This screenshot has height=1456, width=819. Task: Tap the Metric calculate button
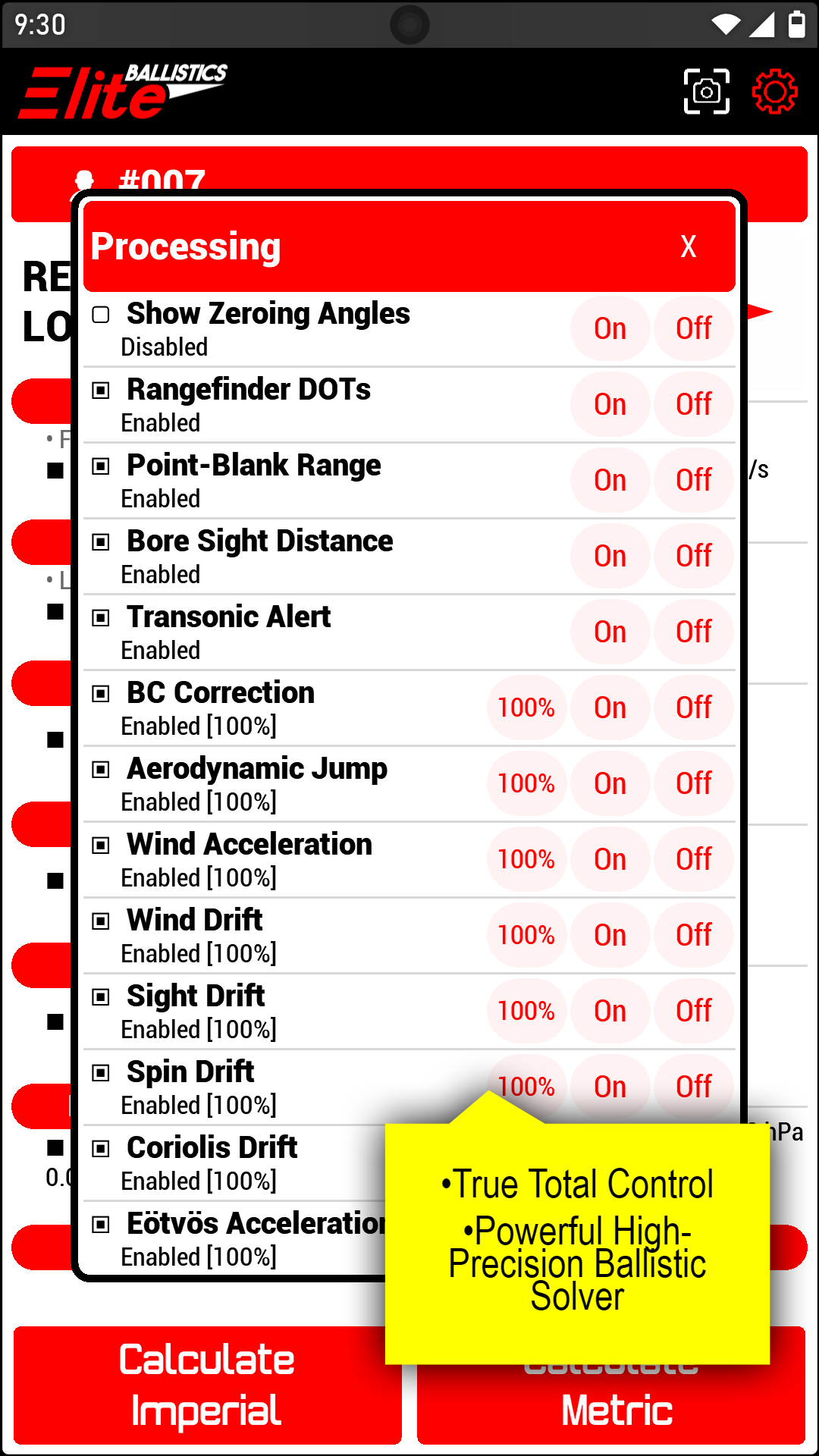coord(616,1410)
